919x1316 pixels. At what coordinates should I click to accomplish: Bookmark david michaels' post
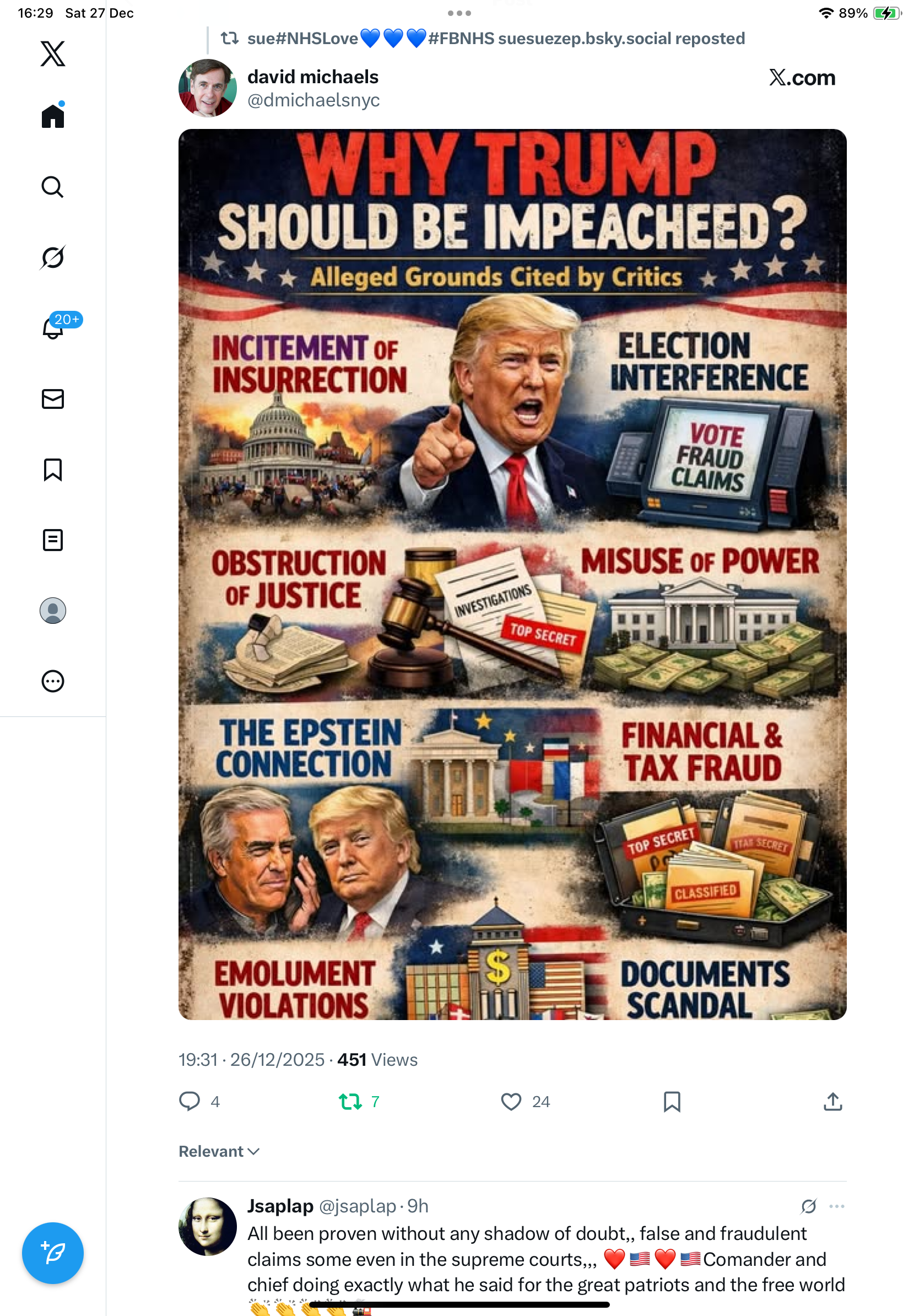pos(672,1101)
